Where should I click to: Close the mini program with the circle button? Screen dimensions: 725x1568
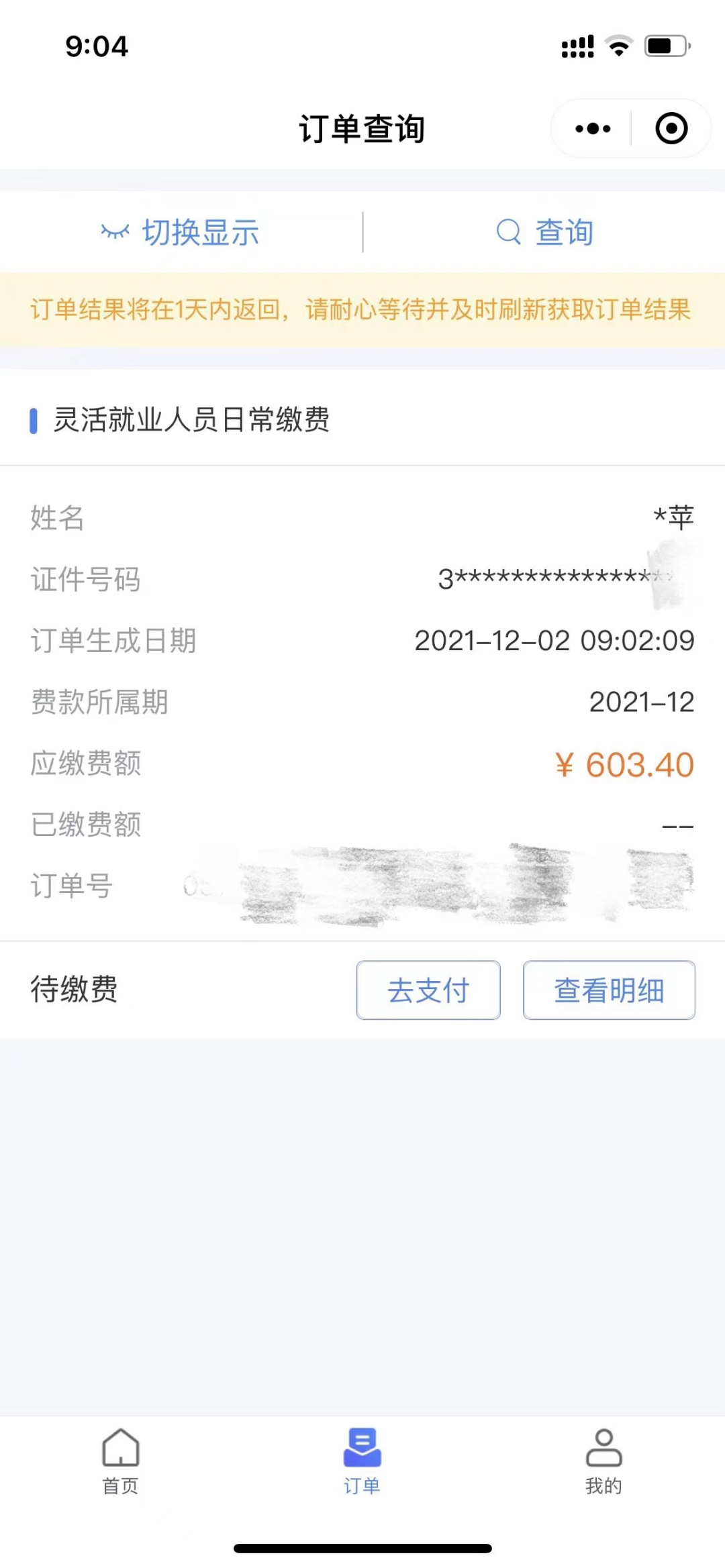671,129
